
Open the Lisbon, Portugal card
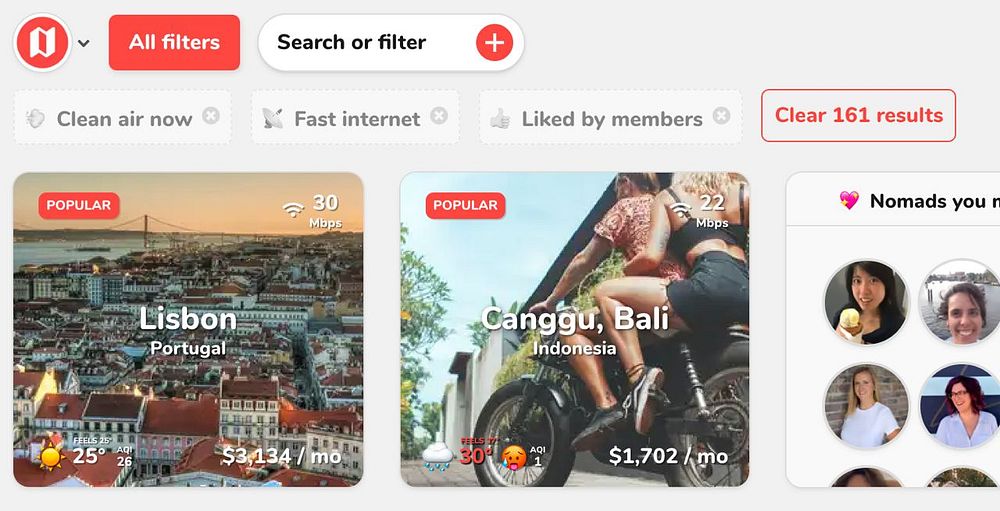tap(188, 329)
